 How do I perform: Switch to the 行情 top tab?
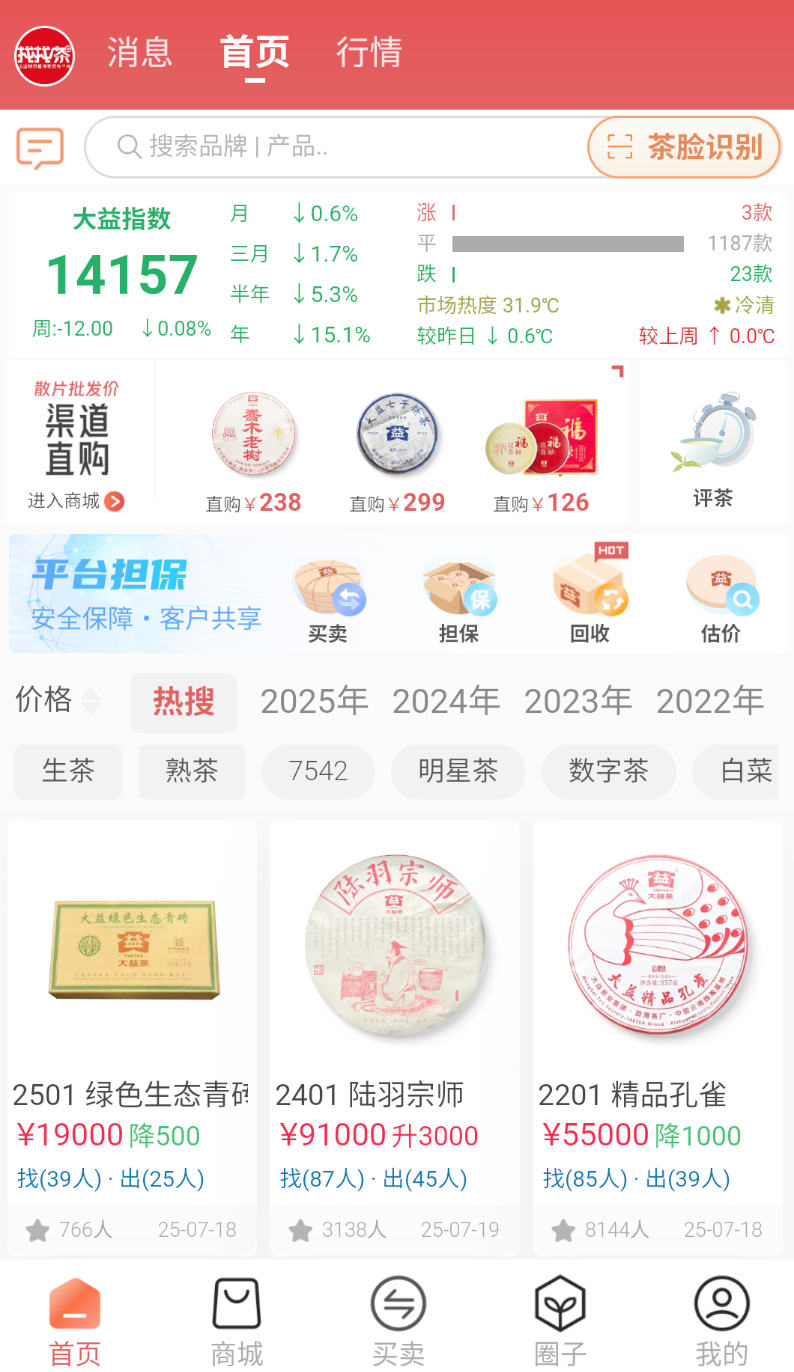tap(369, 52)
